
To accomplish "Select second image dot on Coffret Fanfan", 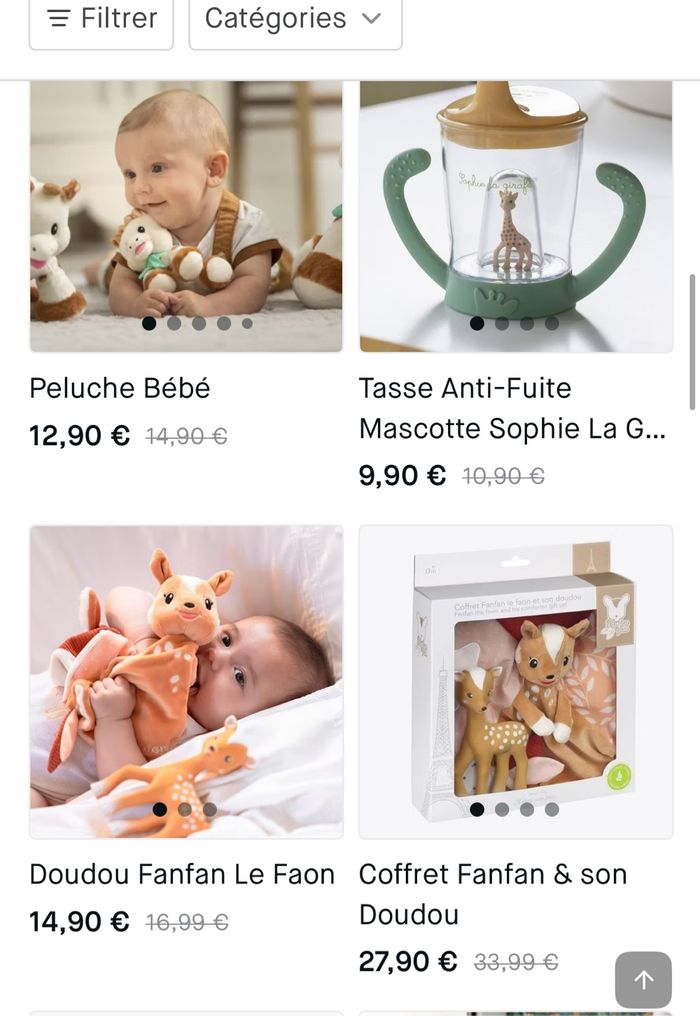I will click(502, 809).
